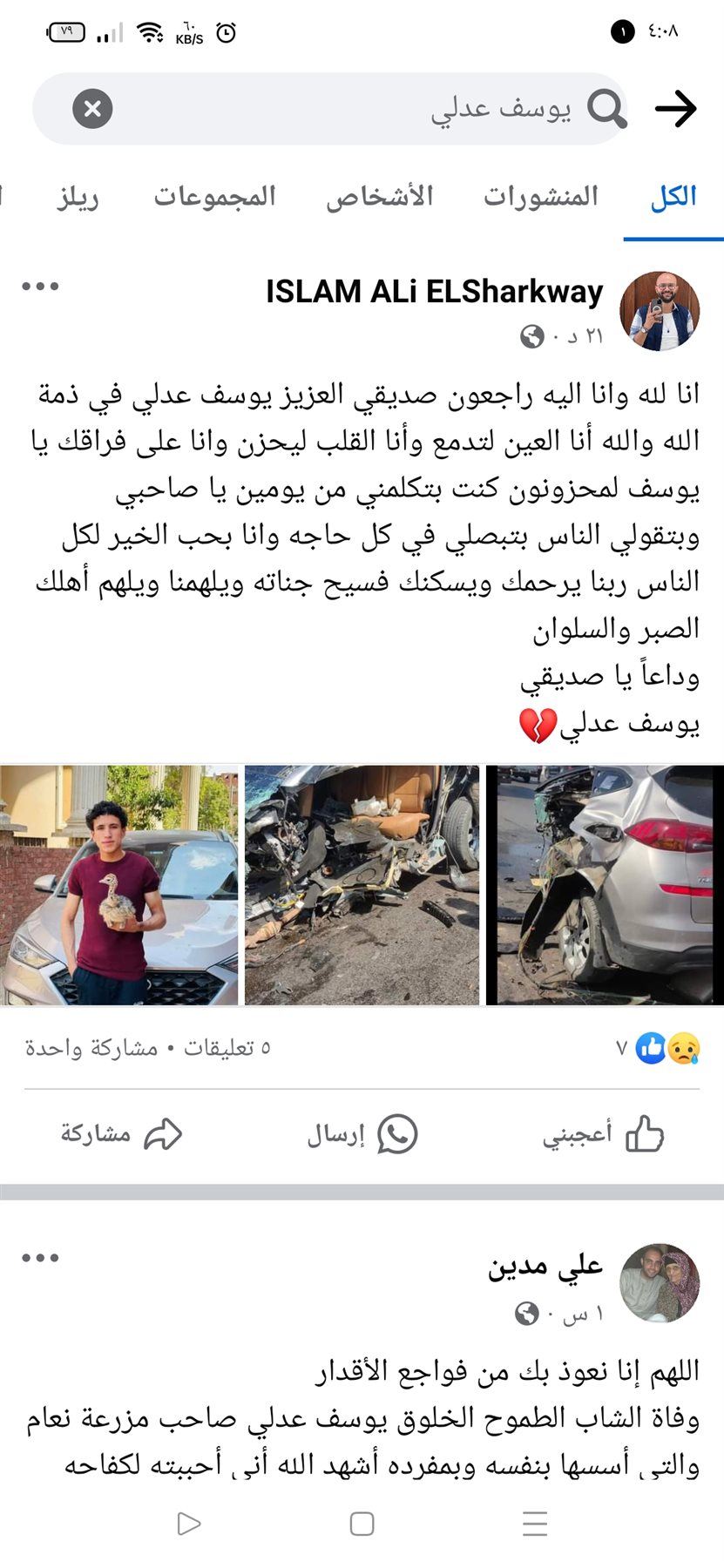The height and width of the screenshot is (1568, 724).
Task: Open the photo of man holding a bird
Action: tap(118, 885)
